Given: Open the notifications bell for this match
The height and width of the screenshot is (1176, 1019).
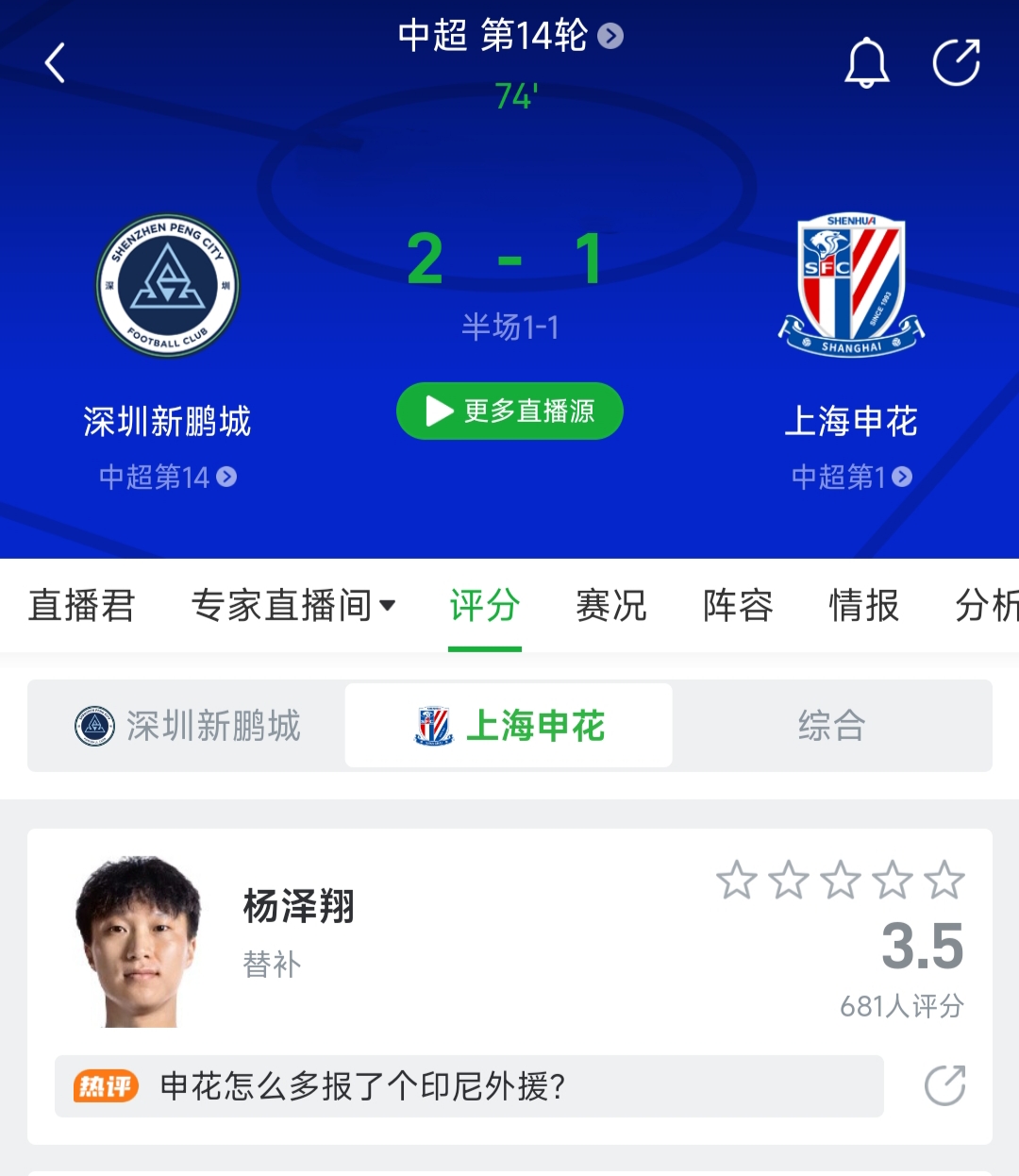Looking at the screenshot, I should pyautogui.click(x=866, y=63).
